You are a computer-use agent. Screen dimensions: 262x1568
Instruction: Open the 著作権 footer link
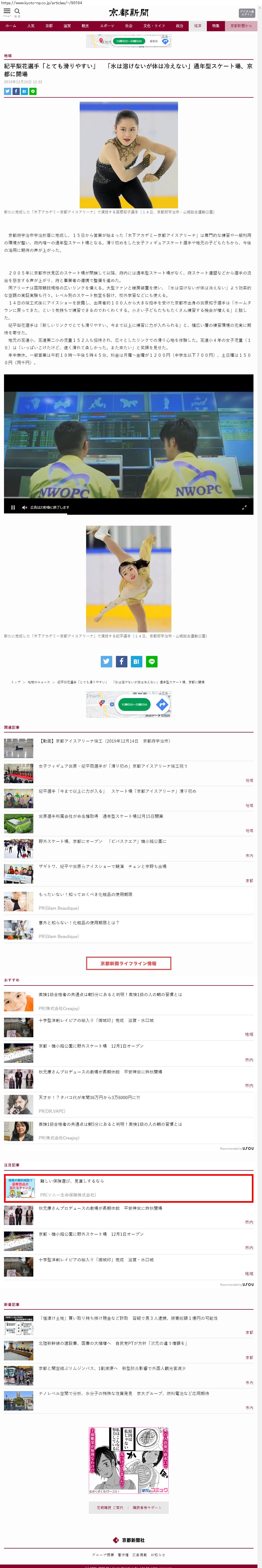(123, 1554)
